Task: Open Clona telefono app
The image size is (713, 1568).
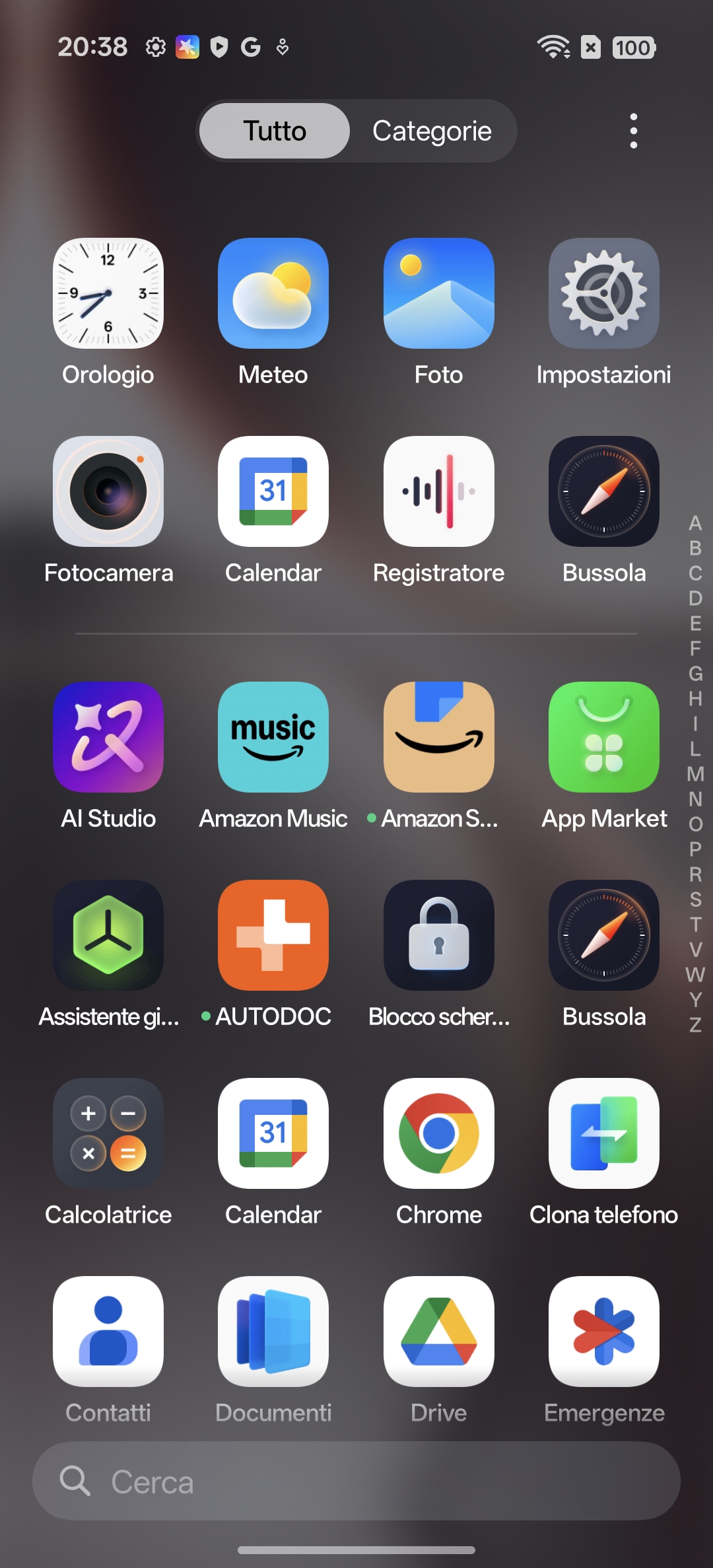Action: click(603, 1133)
